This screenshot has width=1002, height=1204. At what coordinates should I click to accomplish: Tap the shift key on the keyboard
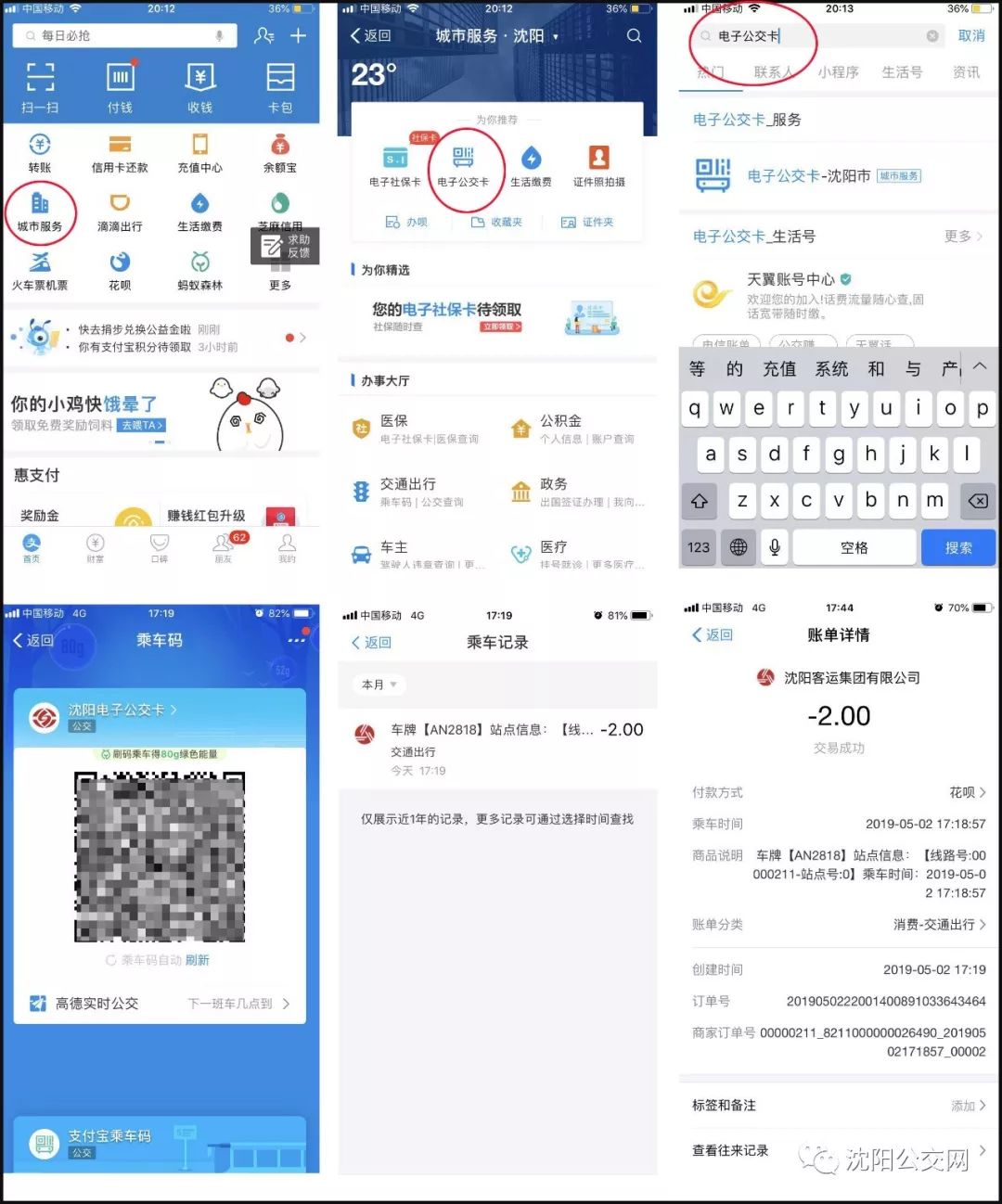699,501
